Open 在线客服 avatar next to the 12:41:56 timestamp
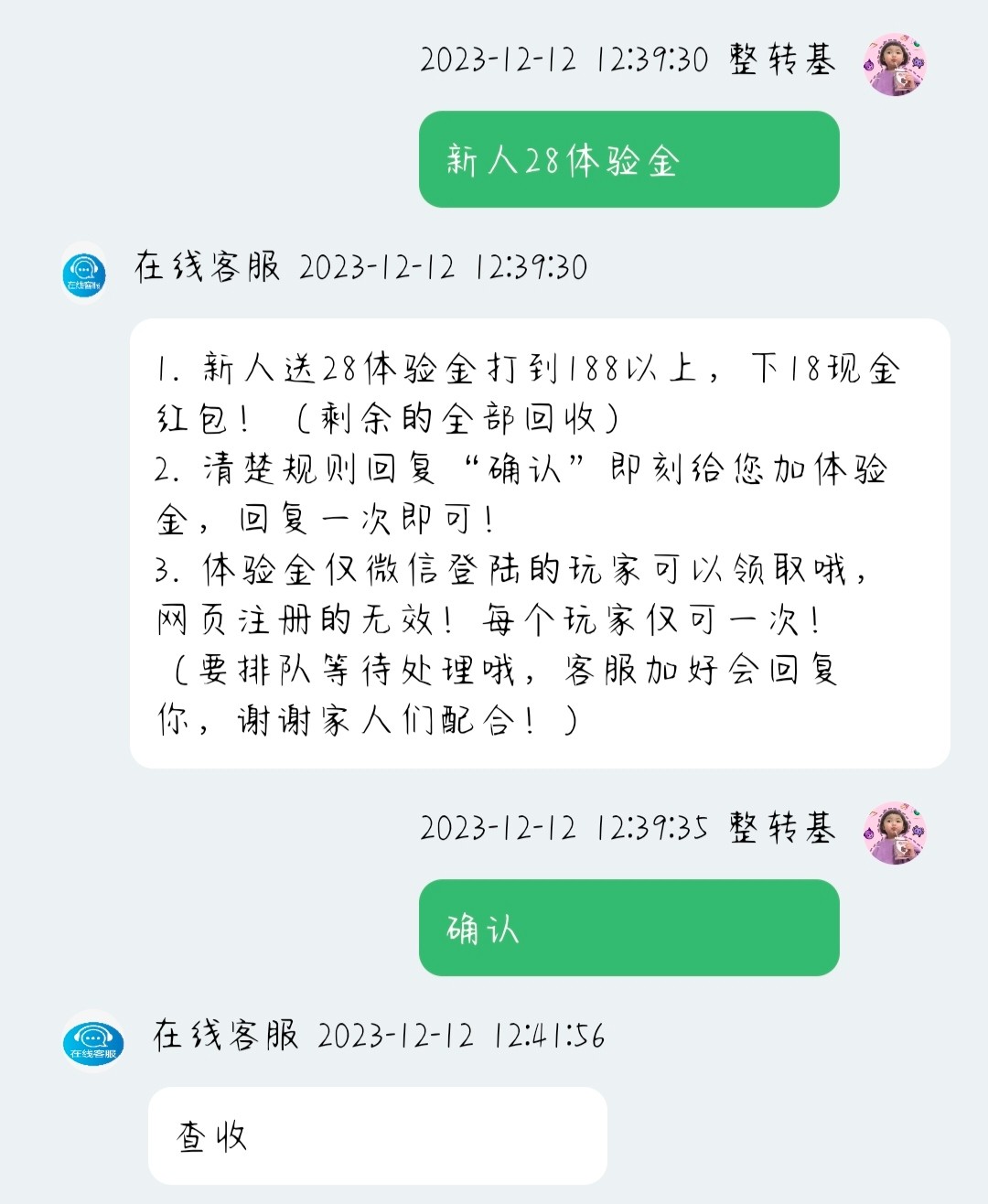This screenshot has width=988, height=1204. 92,1041
